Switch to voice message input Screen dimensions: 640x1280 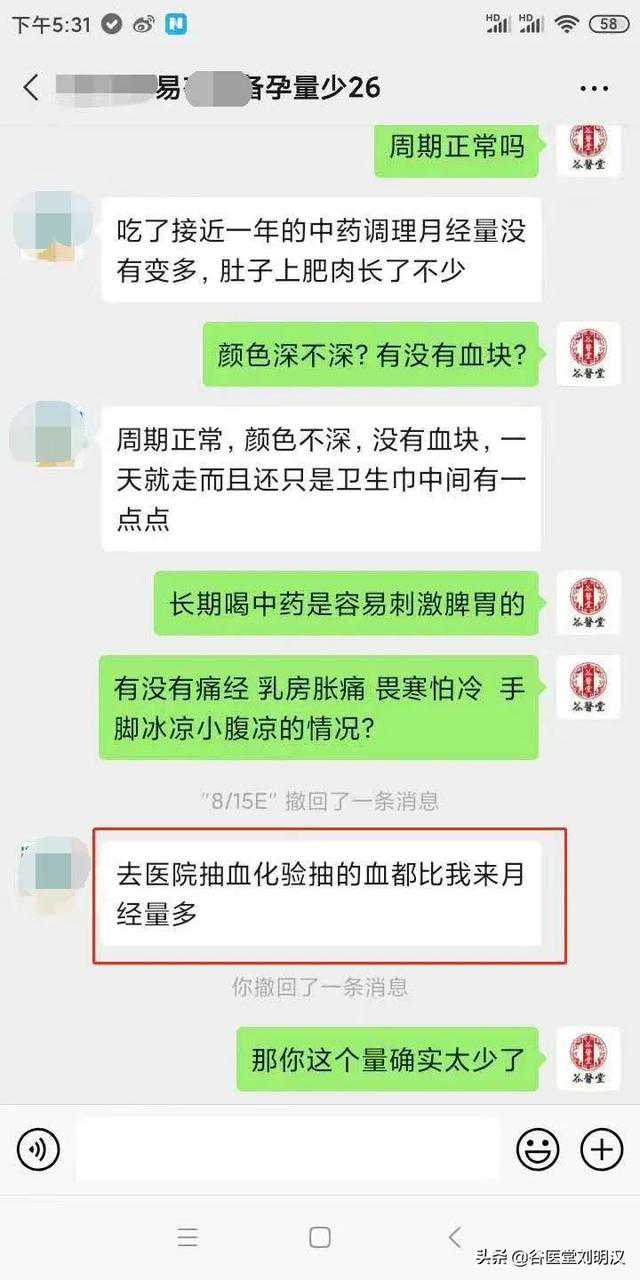coord(38,1150)
